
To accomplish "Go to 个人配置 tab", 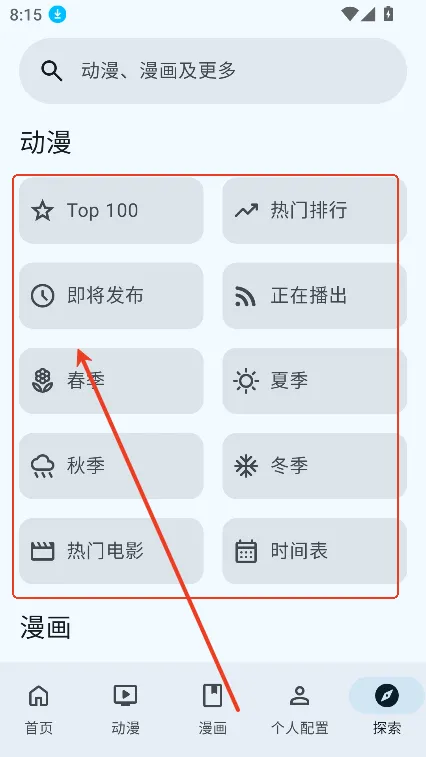I will [299, 709].
